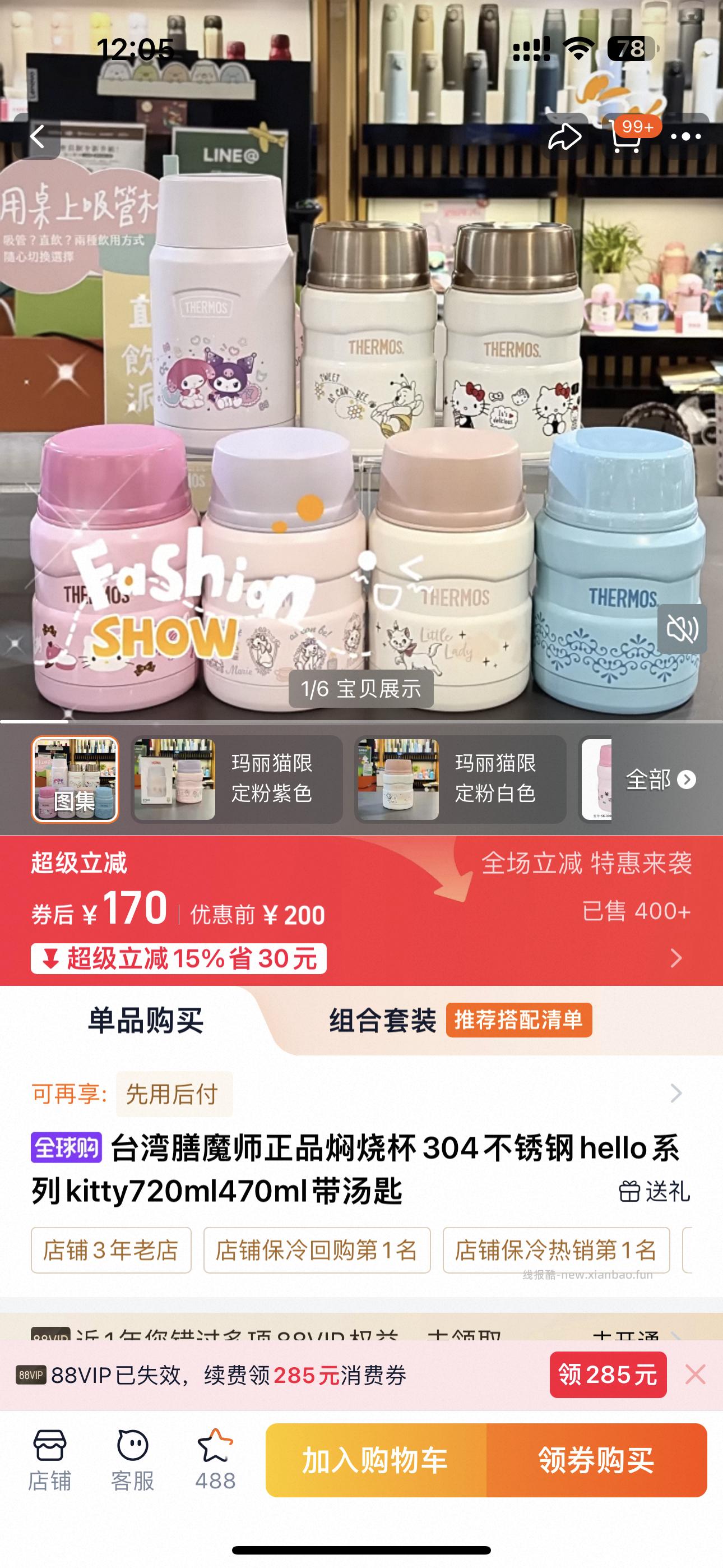
Task: Click 领285元 to claim the coupon
Action: coord(608,1371)
